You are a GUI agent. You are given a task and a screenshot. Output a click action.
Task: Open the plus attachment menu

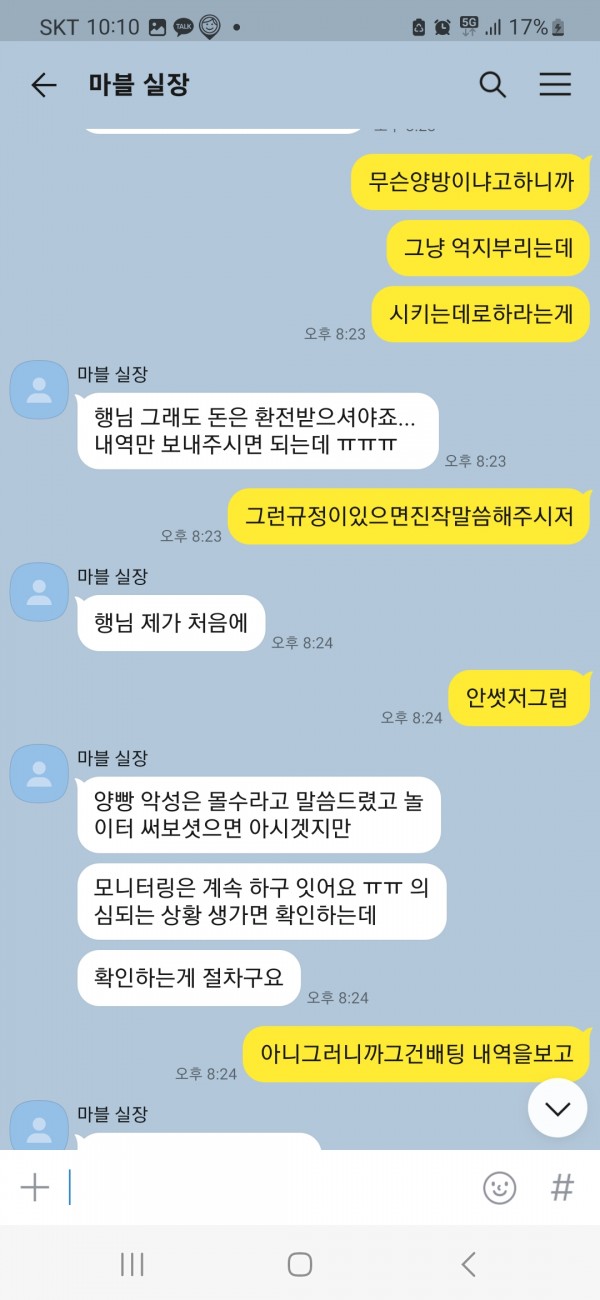[x=35, y=1187]
